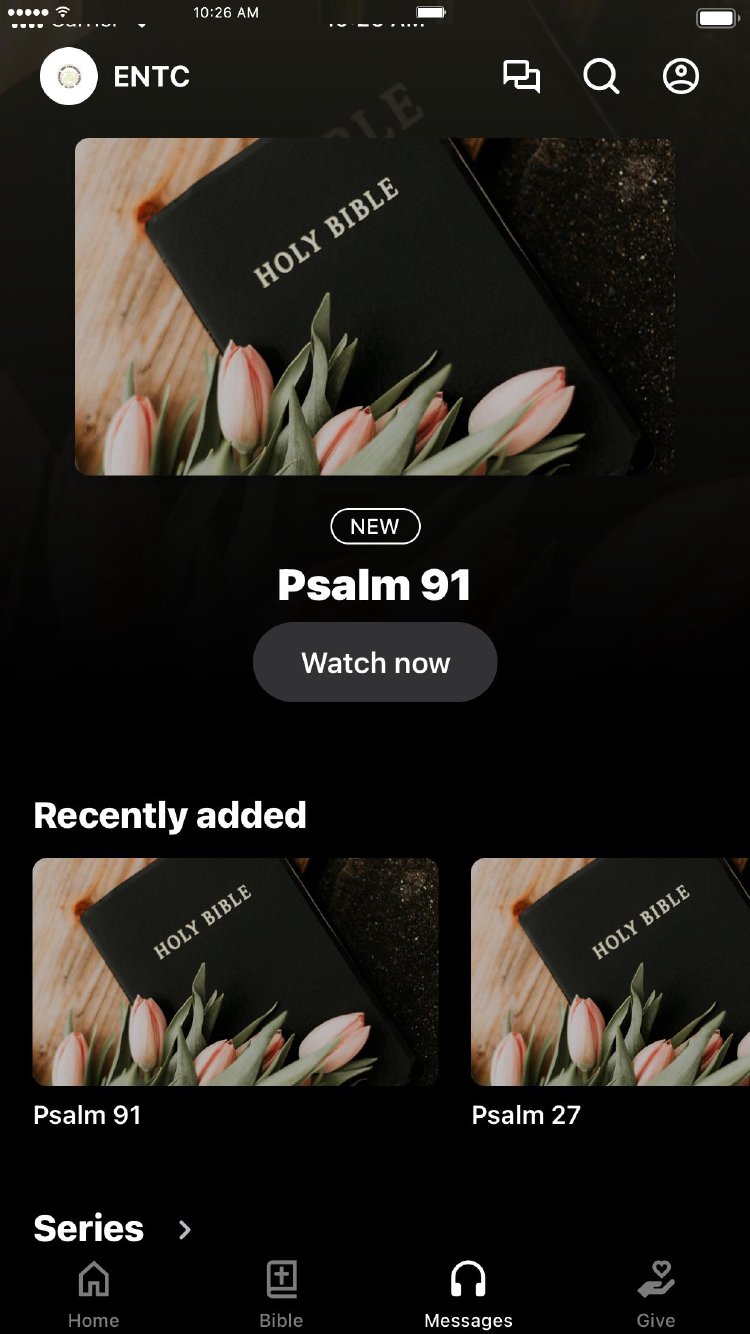Switch to the Home tab

click(x=94, y=1294)
